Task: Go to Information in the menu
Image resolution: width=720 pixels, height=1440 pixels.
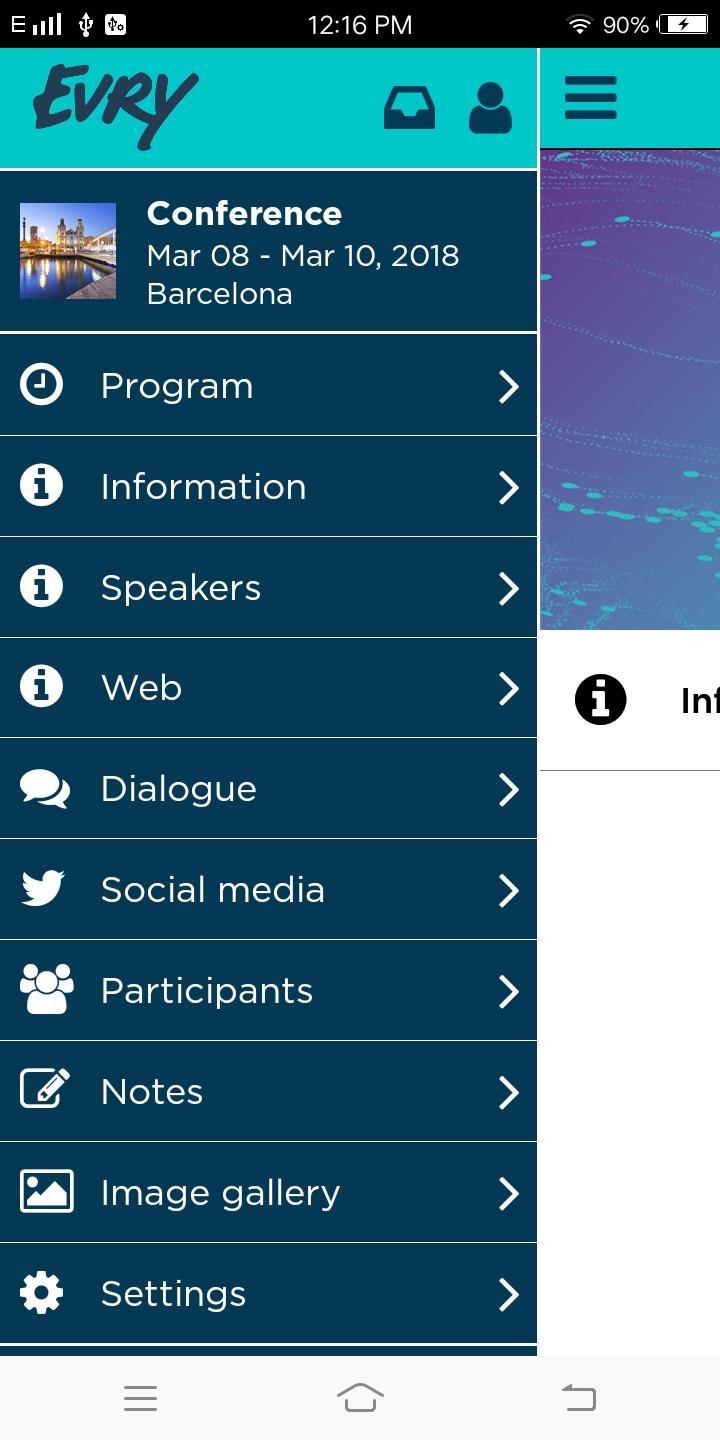Action: 268,487
